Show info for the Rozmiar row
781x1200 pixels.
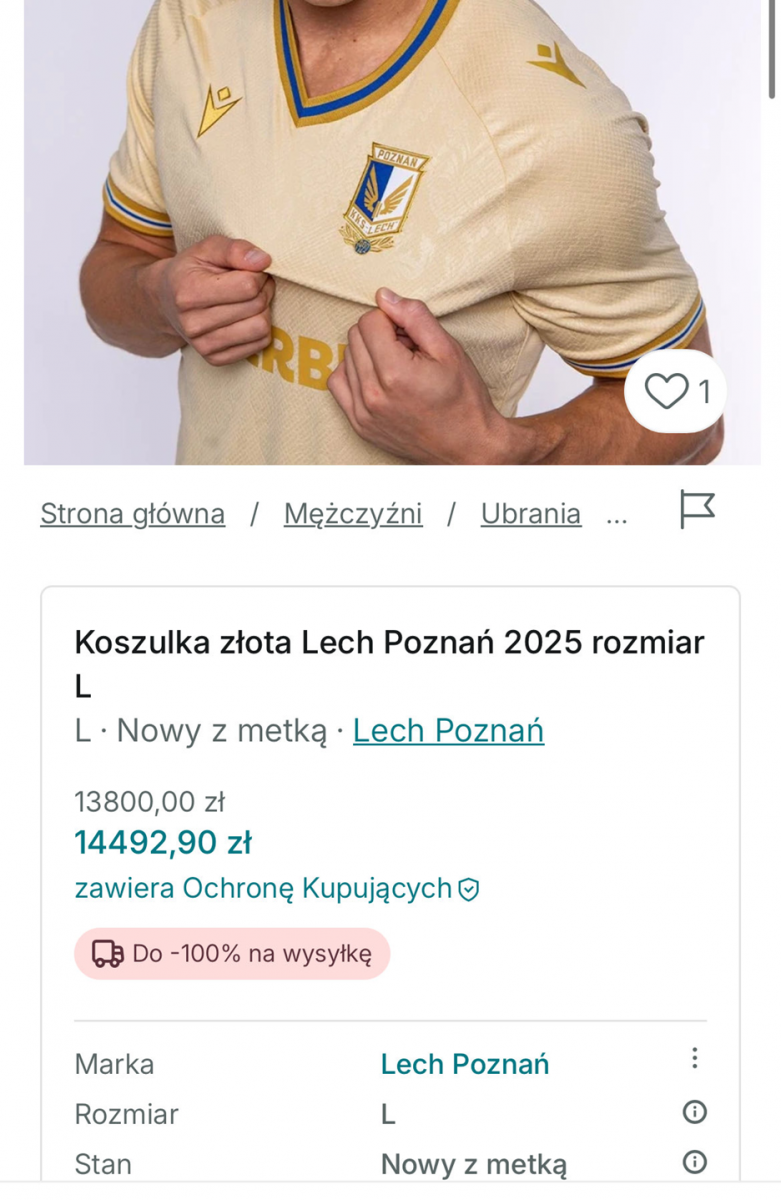694,1112
